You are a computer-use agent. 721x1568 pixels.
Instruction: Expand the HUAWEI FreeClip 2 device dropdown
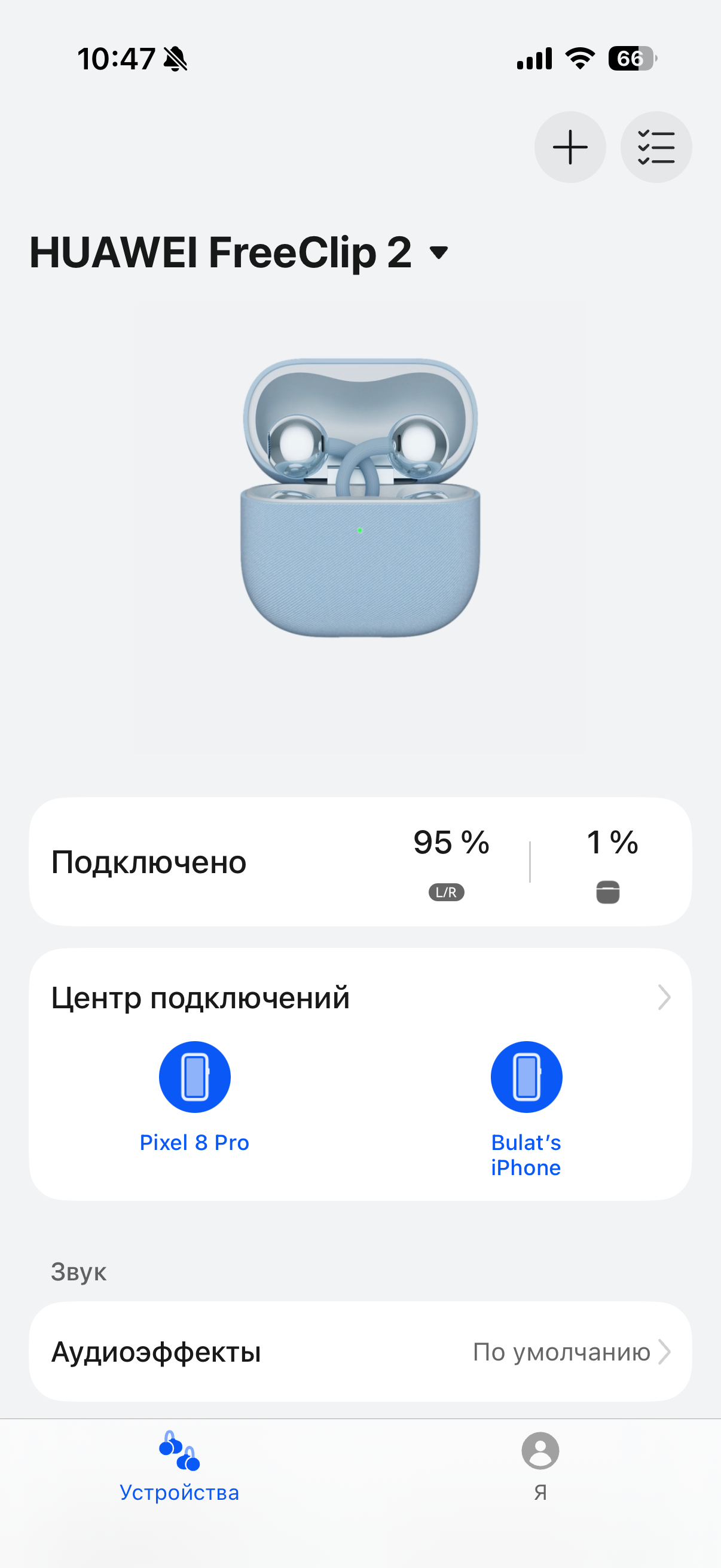click(x=438, y=252)
